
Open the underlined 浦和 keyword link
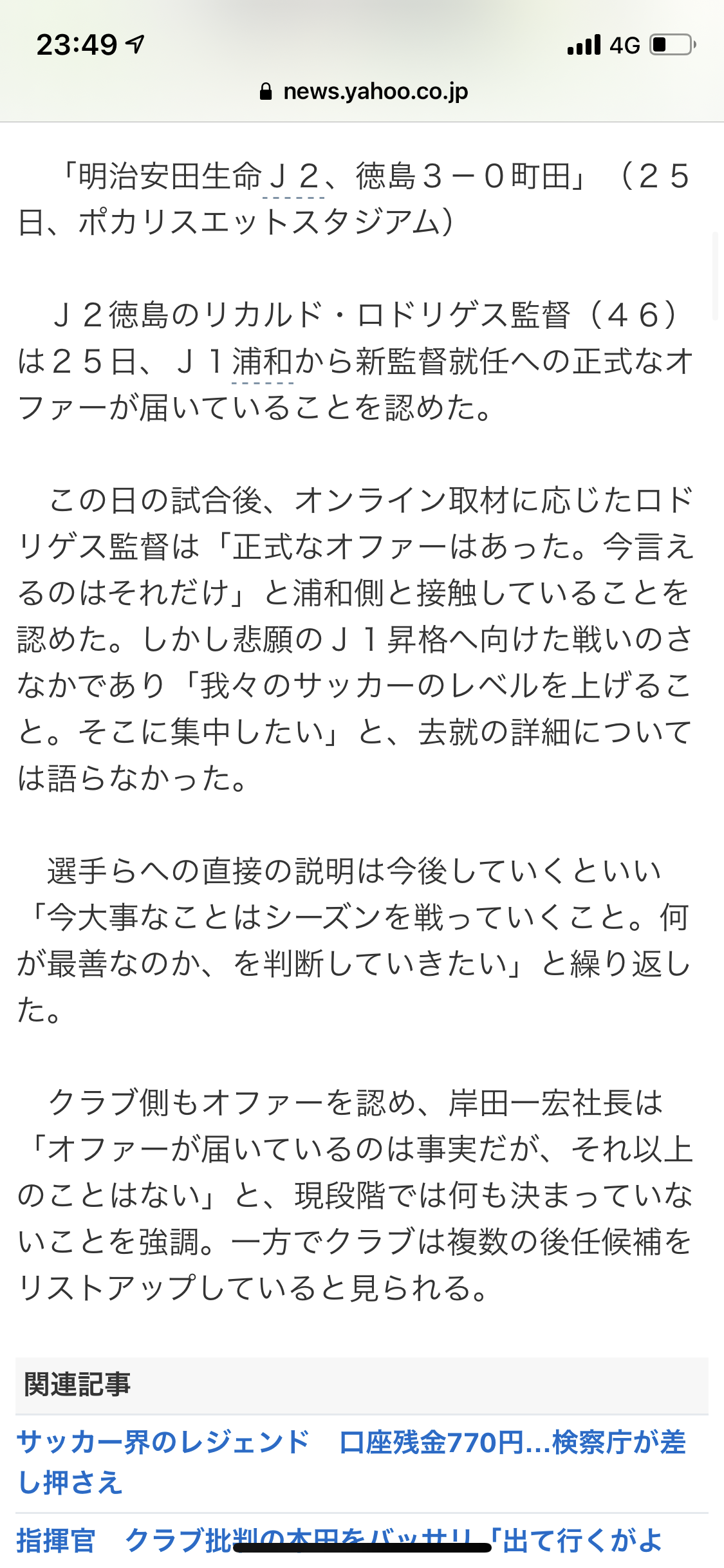coord(262,362)
